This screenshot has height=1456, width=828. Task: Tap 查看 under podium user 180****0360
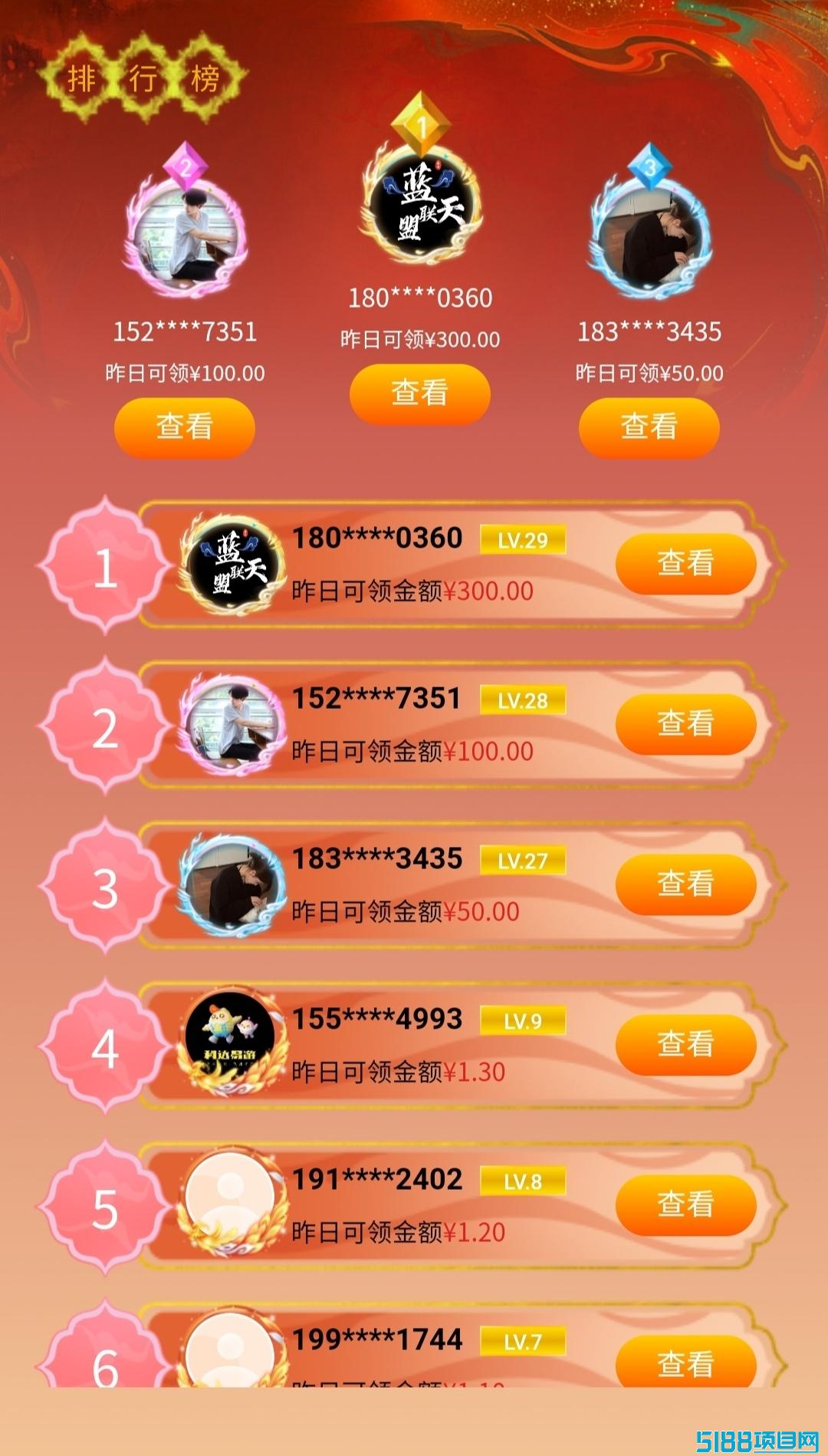419,394
